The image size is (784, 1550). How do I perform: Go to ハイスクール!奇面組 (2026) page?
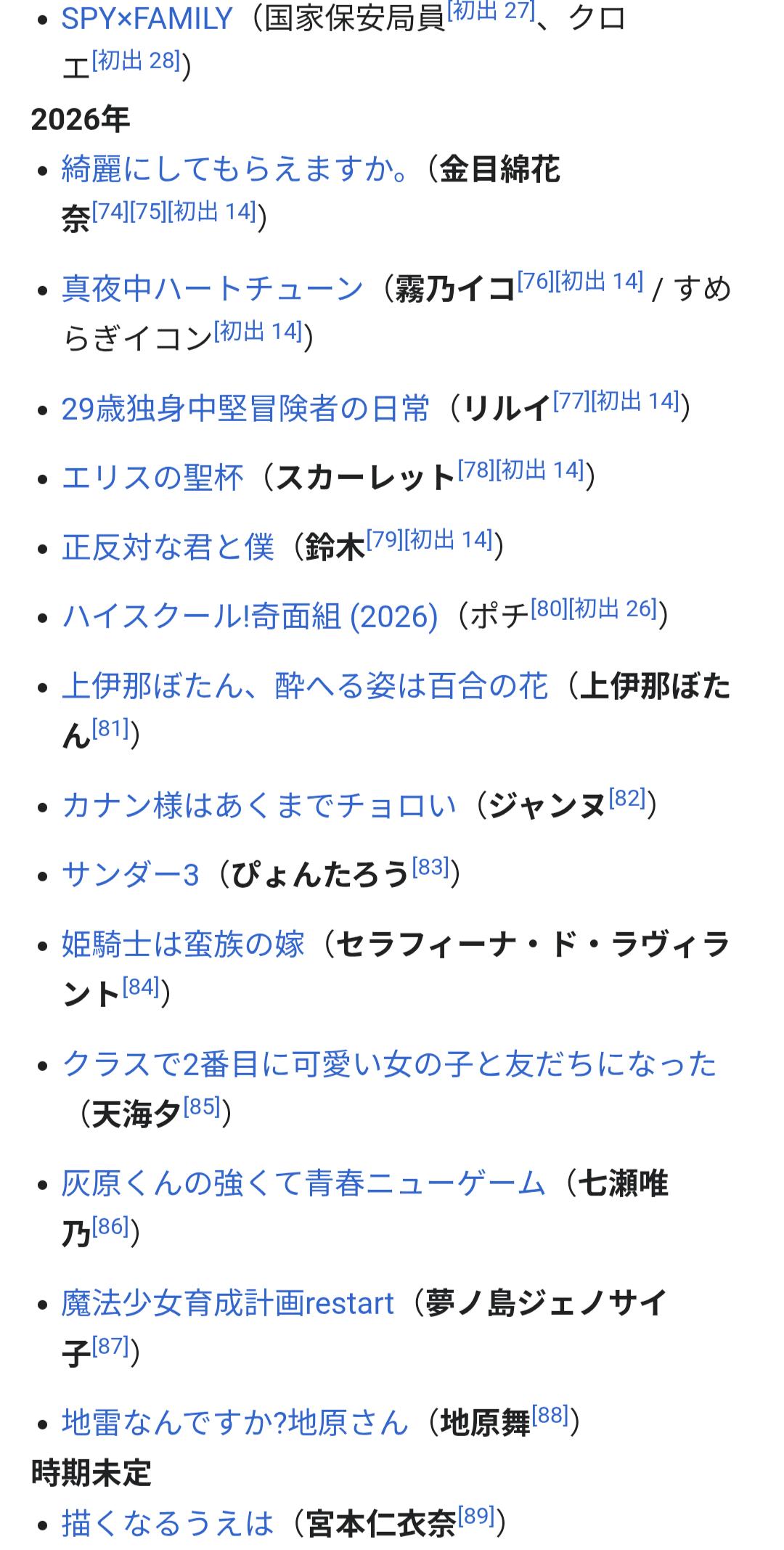click(x=250, y=616)
